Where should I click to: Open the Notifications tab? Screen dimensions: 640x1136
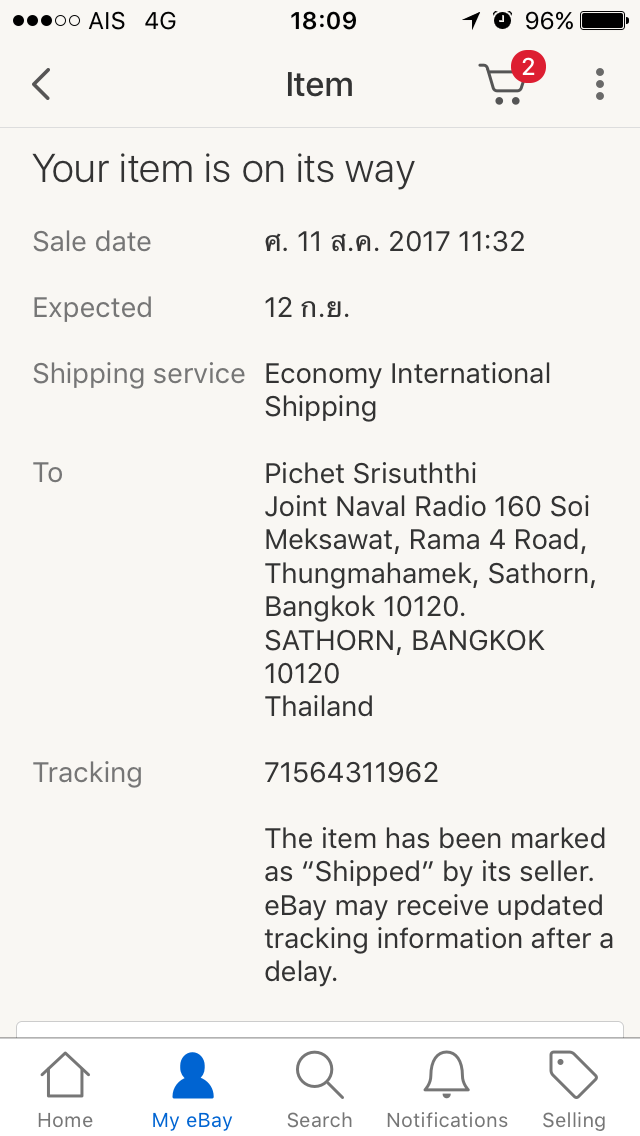(447, 1090)
